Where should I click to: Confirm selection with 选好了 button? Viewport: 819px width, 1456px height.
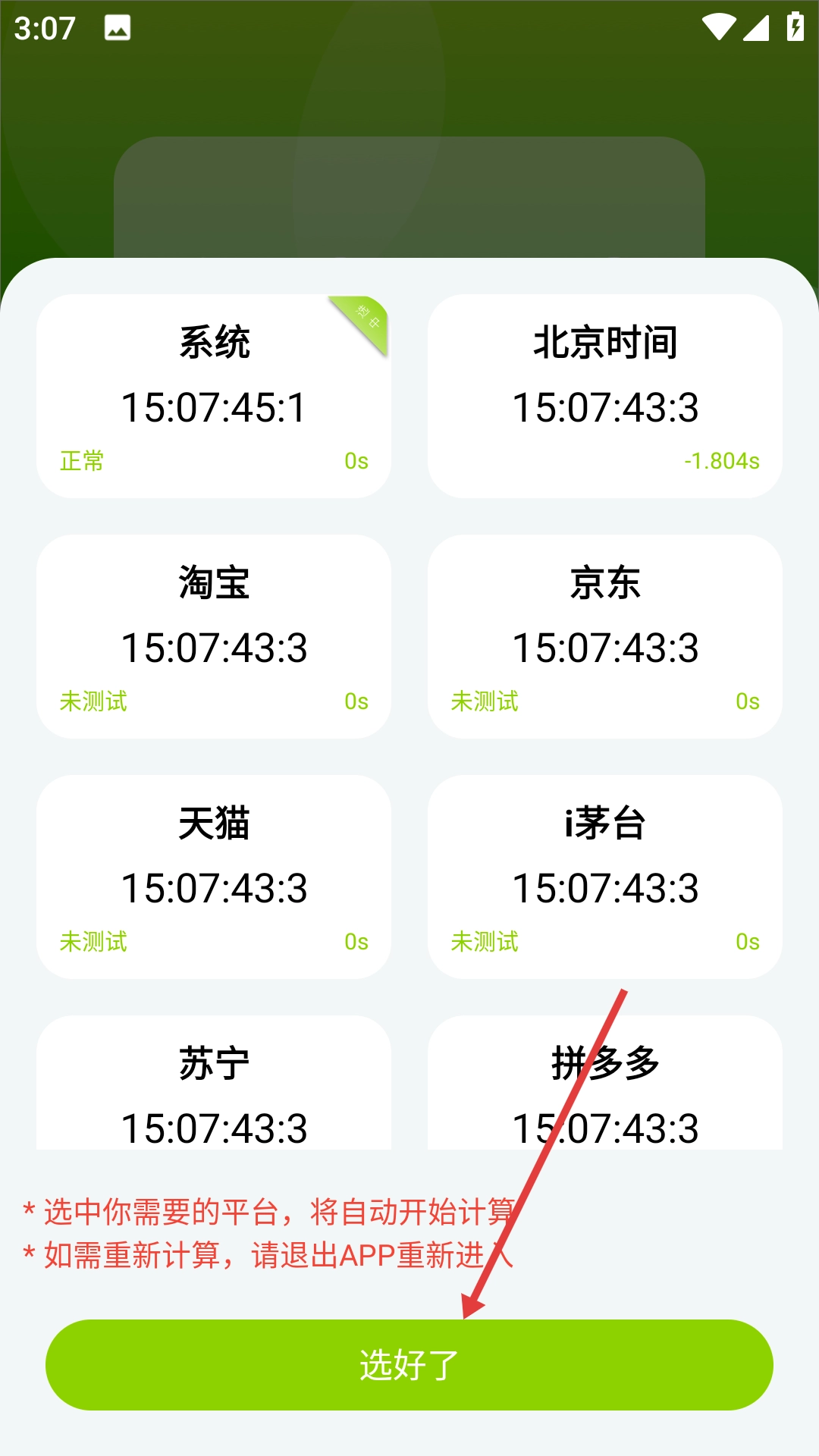click(x=409, y=1365)
